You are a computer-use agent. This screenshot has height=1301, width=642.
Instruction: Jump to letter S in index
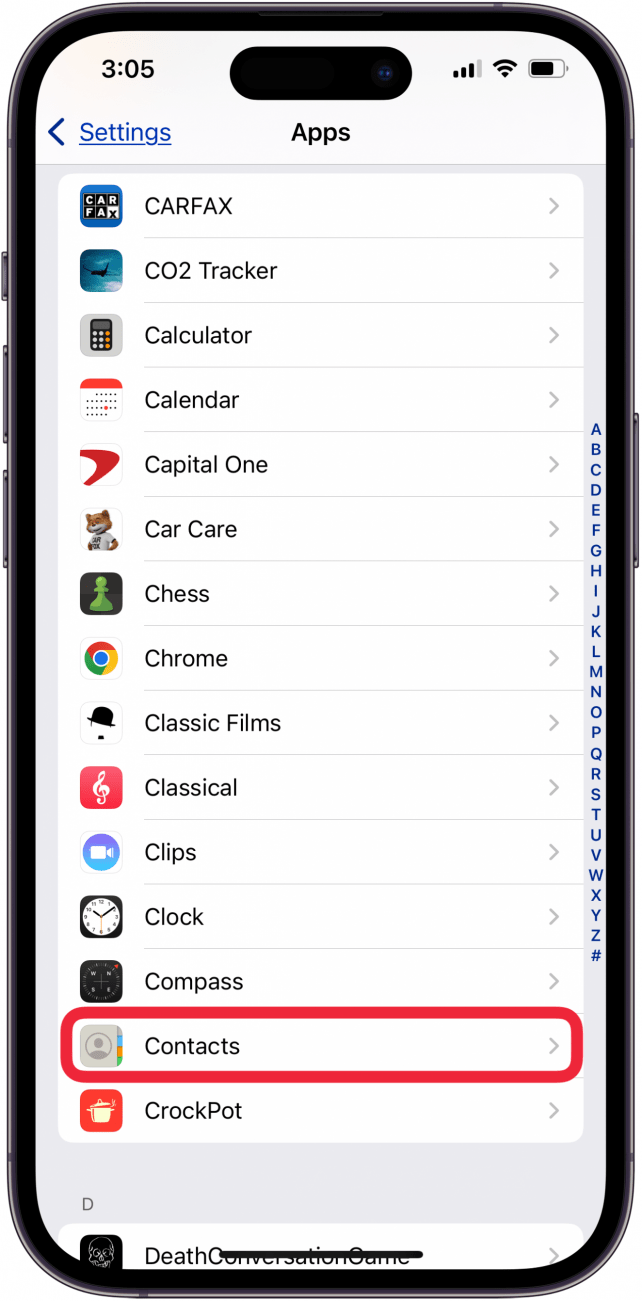(x=596, y=794)
